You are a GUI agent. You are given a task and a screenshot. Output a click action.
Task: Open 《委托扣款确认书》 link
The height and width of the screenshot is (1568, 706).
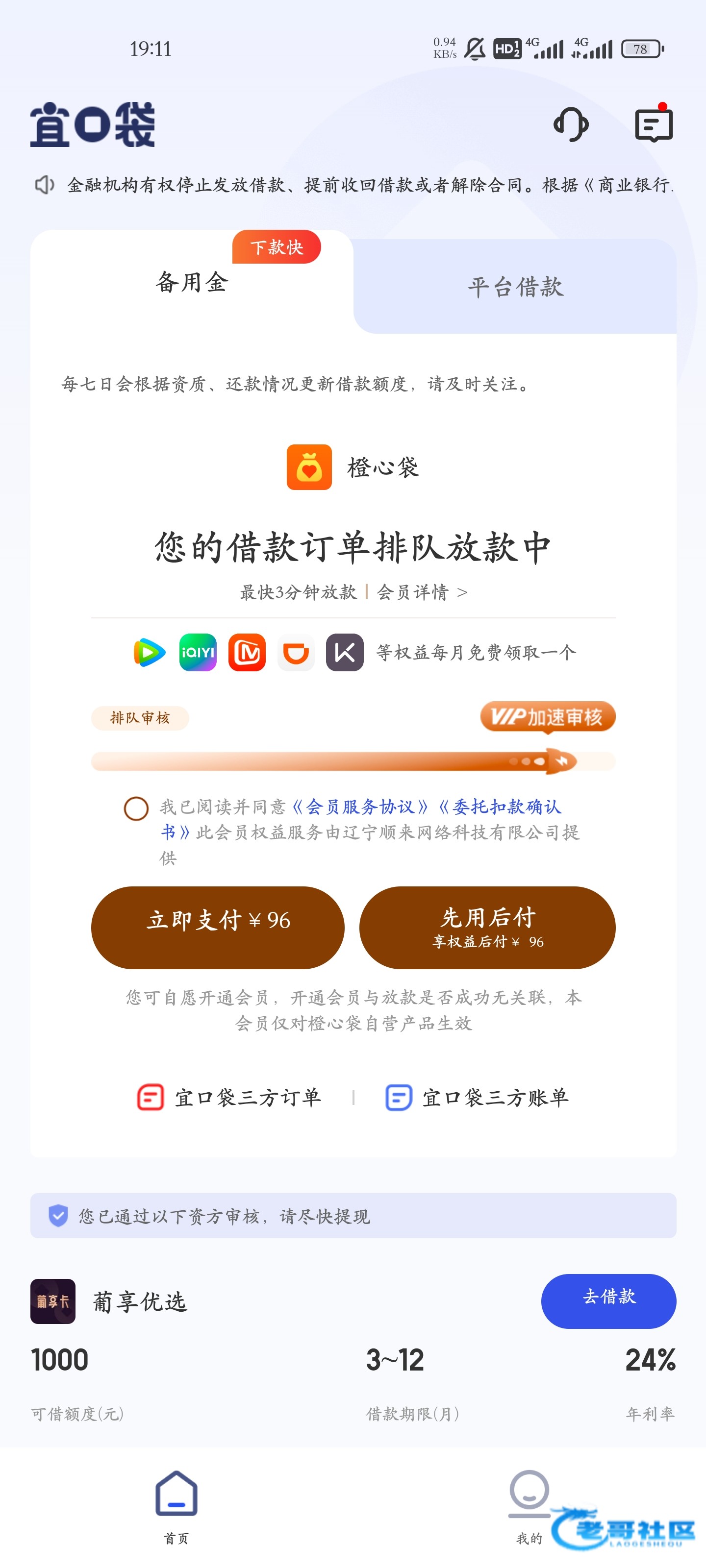click(500, 807)
